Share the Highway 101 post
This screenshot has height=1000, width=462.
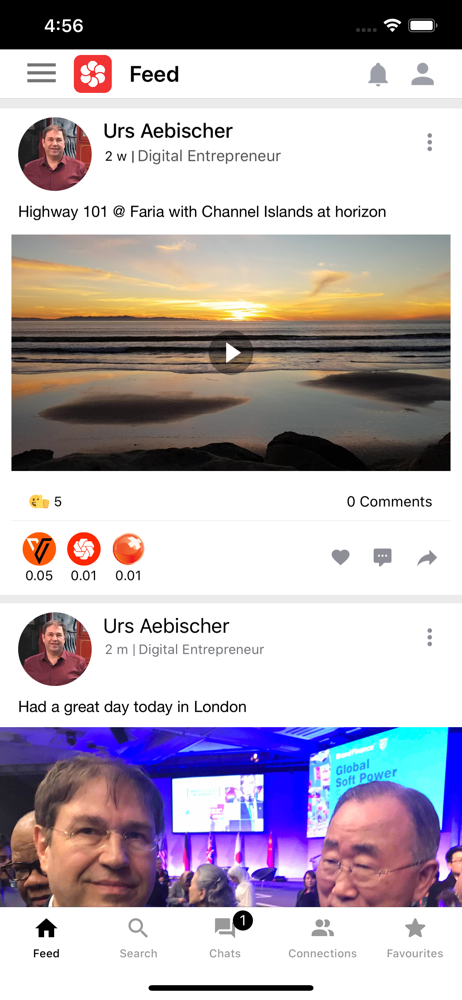coord(426,558)
